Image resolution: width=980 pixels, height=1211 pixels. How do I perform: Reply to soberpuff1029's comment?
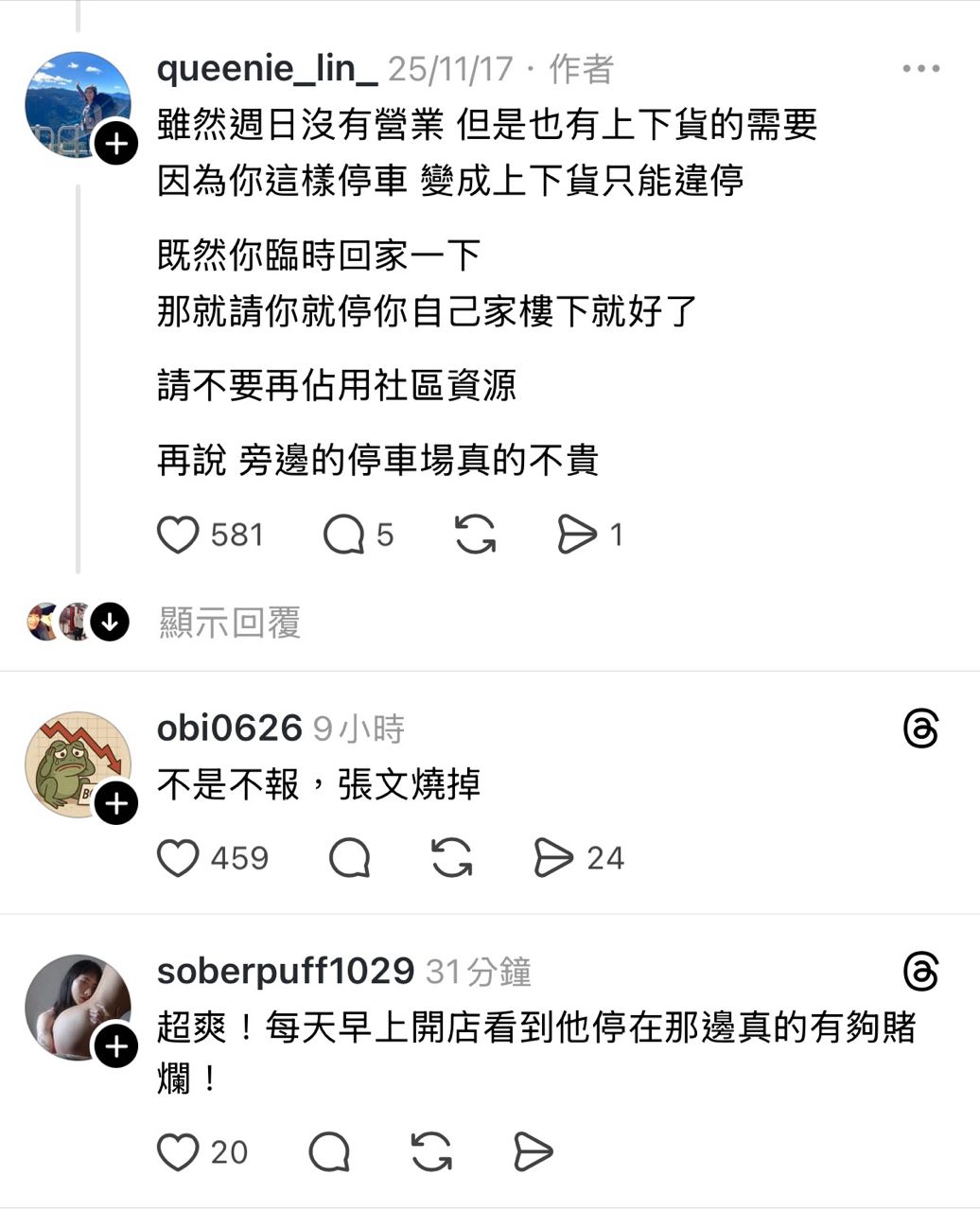tap(329, 1152)
